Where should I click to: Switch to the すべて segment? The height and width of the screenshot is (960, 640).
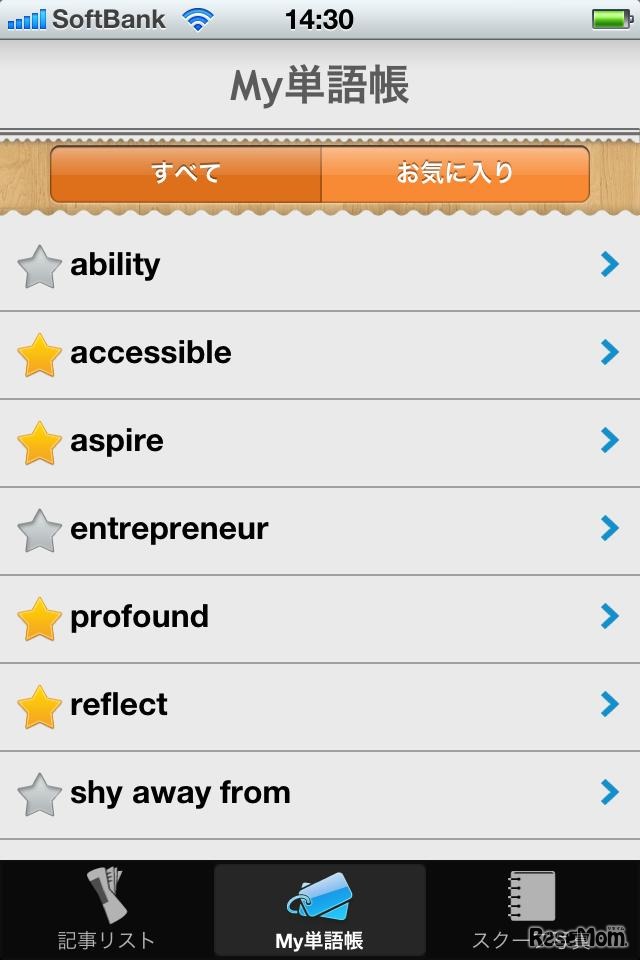[186, 173]
